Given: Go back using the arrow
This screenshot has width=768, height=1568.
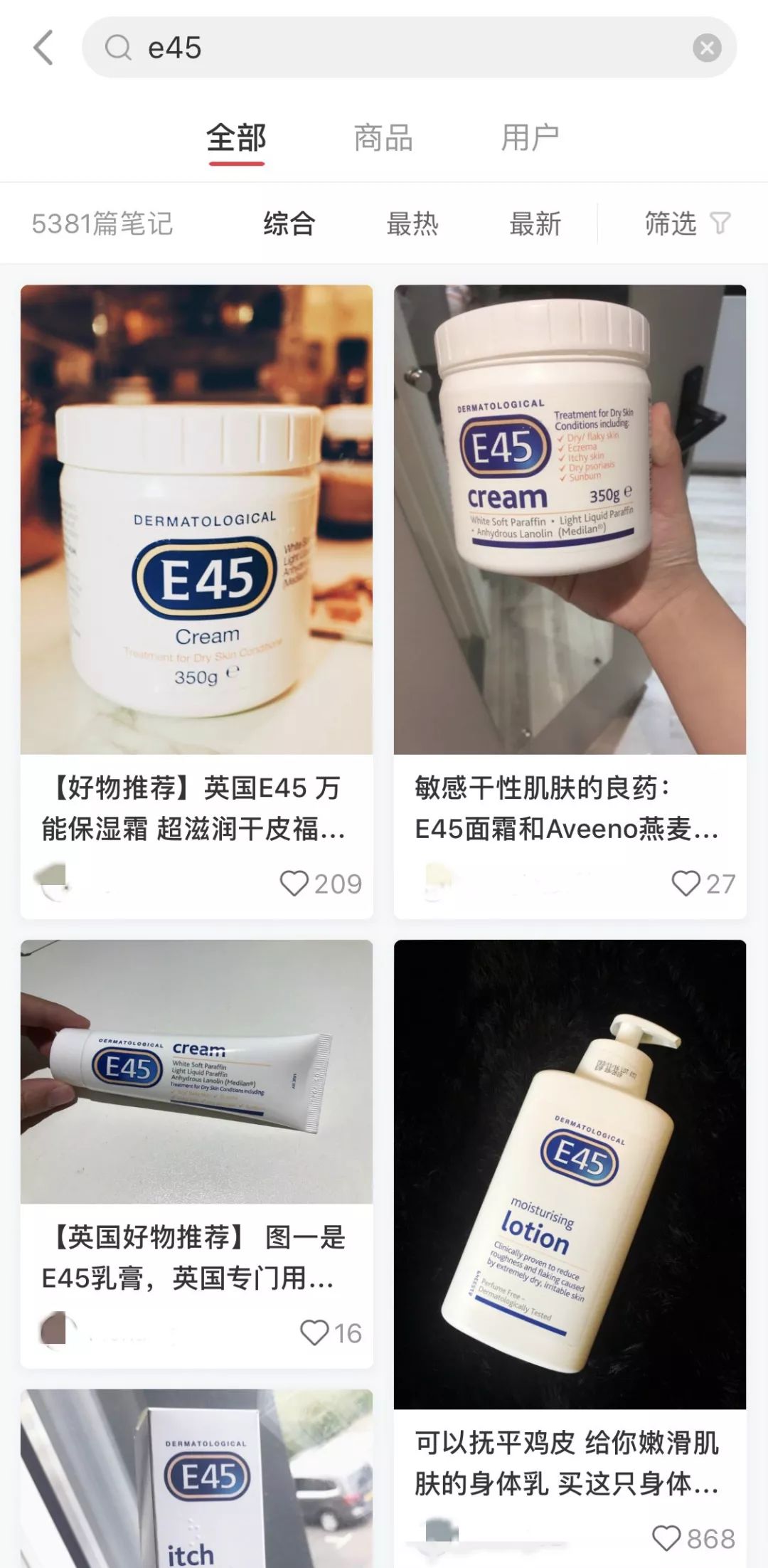Looking at the screenshot, I should [x=44, y=48].
